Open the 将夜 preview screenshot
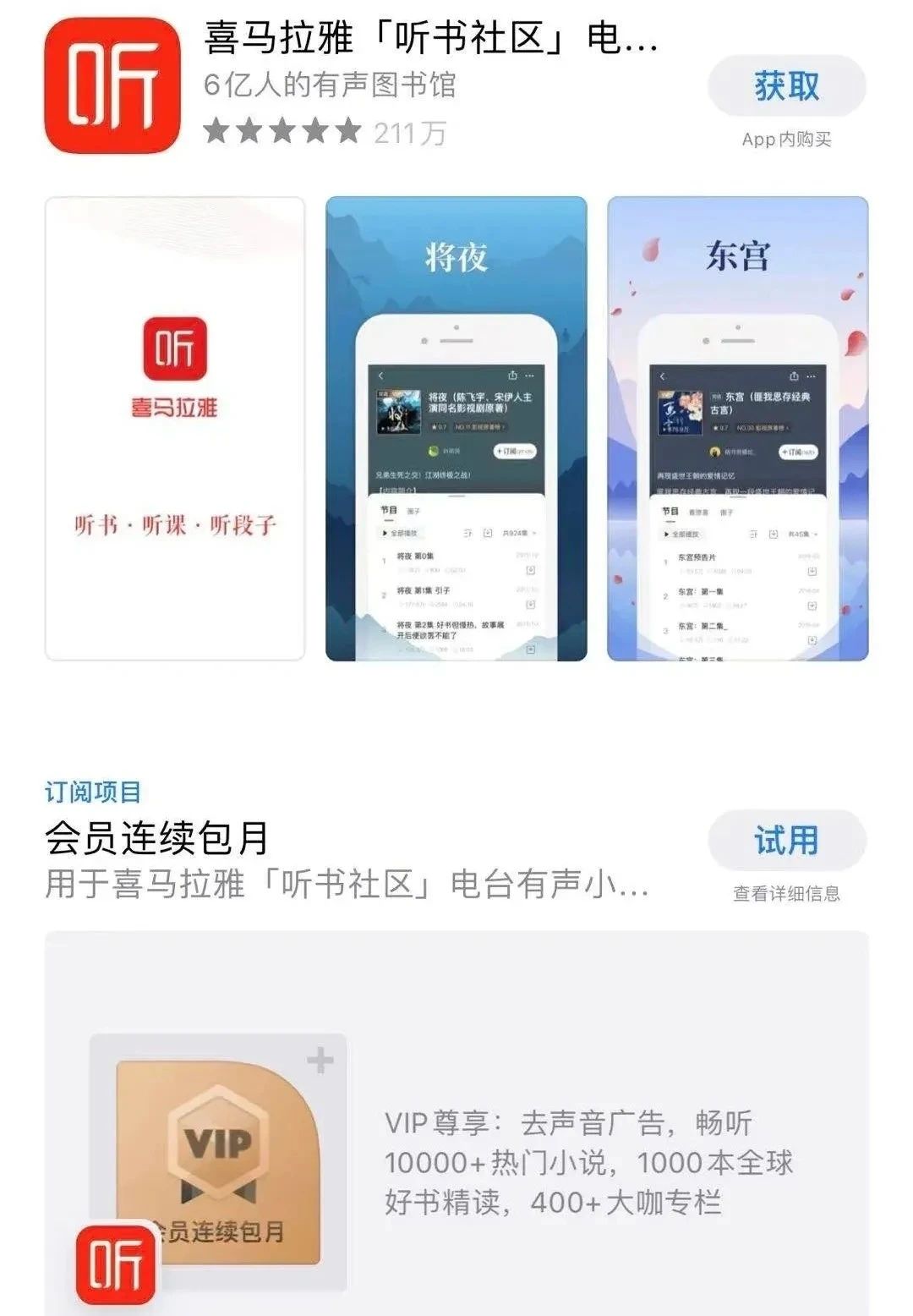Viewport: 913px width, 1316px height. (456, 429)
